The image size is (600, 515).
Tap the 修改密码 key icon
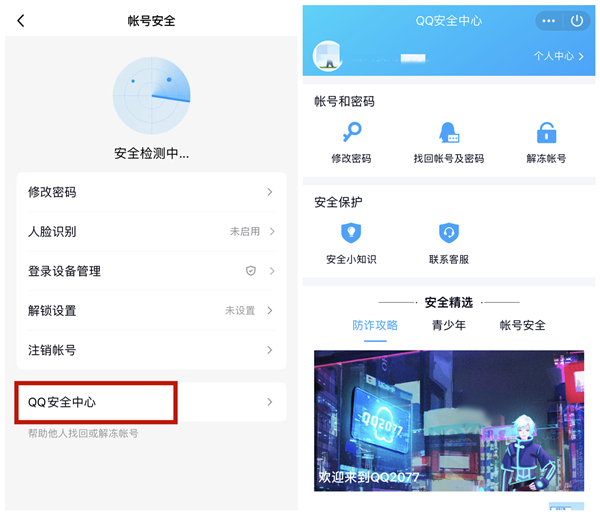coord(352,132)
